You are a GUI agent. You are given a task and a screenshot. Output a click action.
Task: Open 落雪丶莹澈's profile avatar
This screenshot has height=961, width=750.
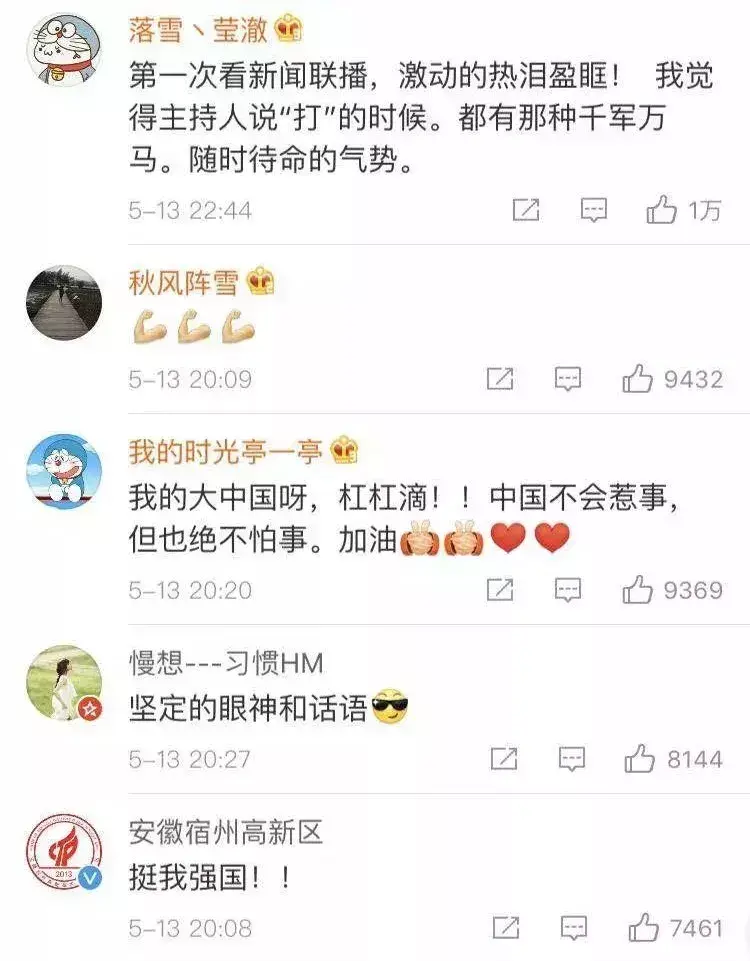[64, 52]
